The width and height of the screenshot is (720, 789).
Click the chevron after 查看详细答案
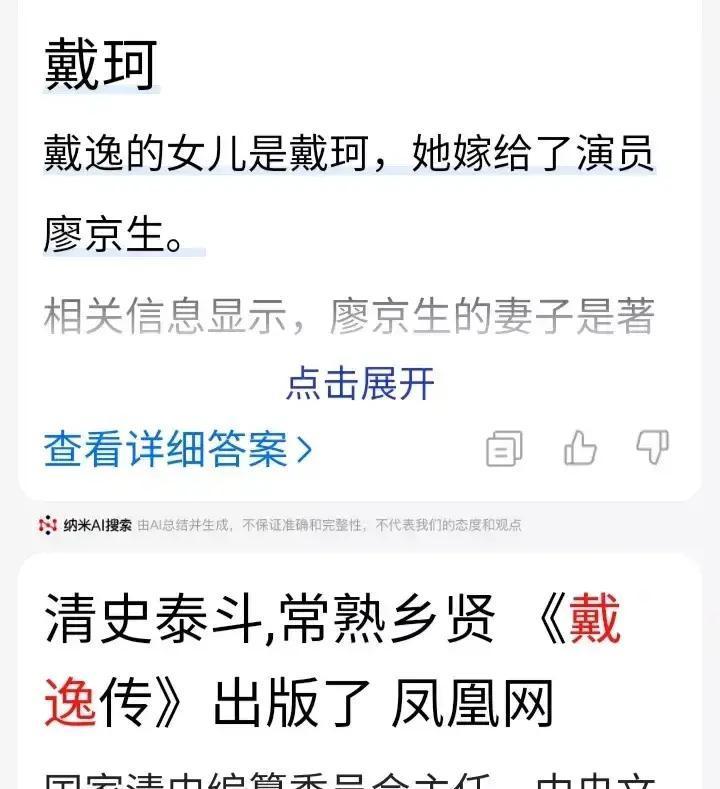pos(305,449)
